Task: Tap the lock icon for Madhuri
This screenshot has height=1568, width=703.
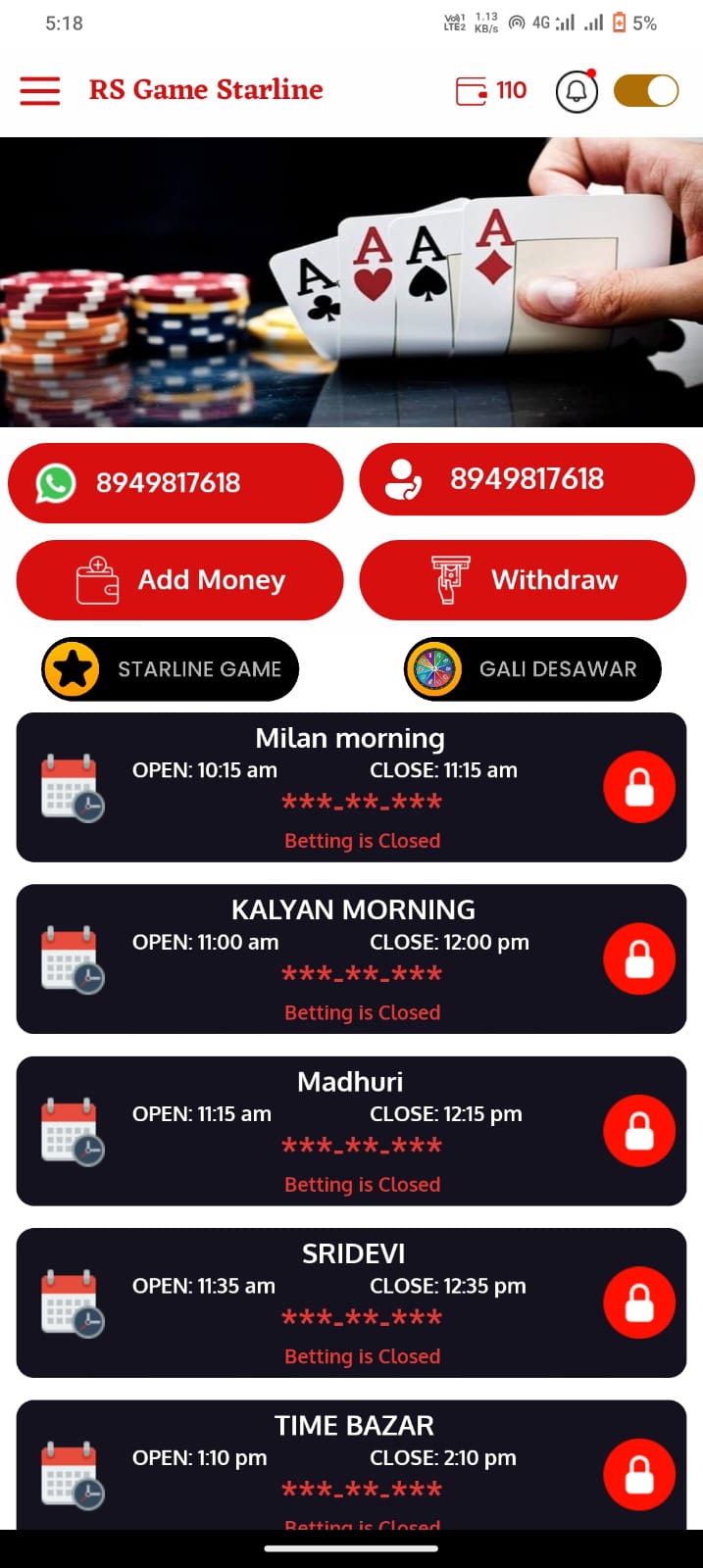Action: coord(639,1131)
